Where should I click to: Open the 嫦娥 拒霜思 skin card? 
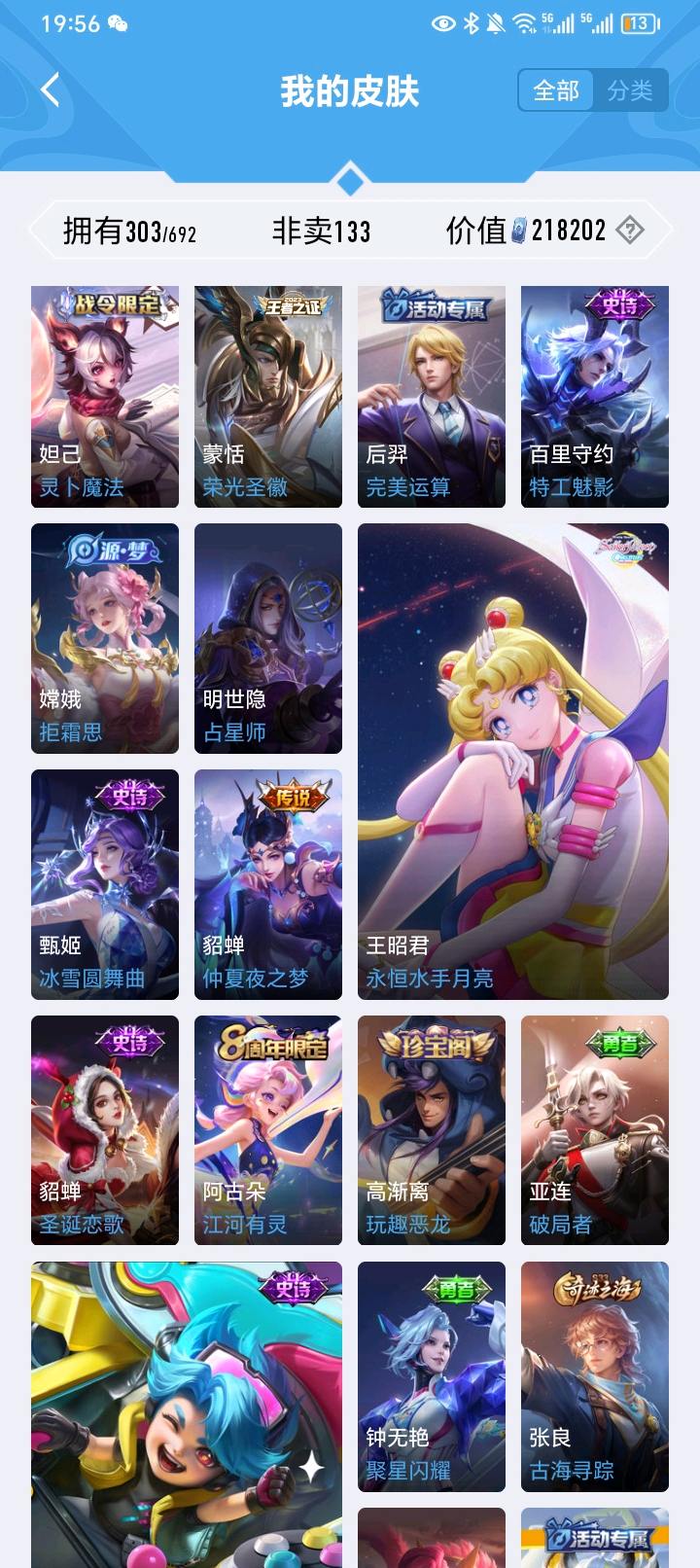[105, 638]
